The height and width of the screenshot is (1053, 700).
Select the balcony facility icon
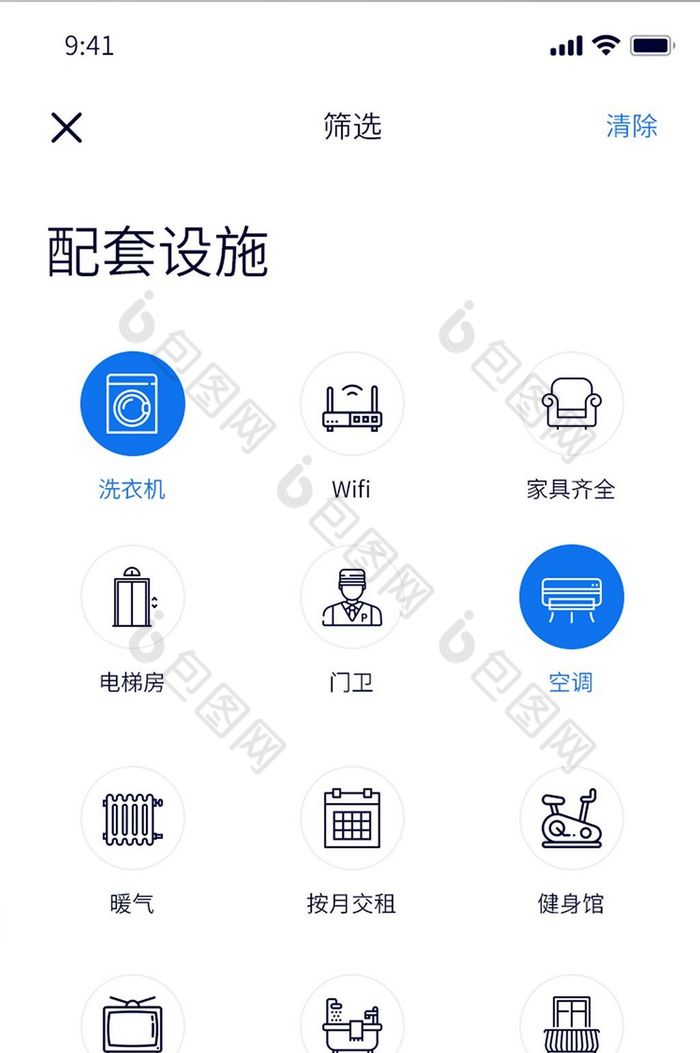click(x=571, y=1020)
